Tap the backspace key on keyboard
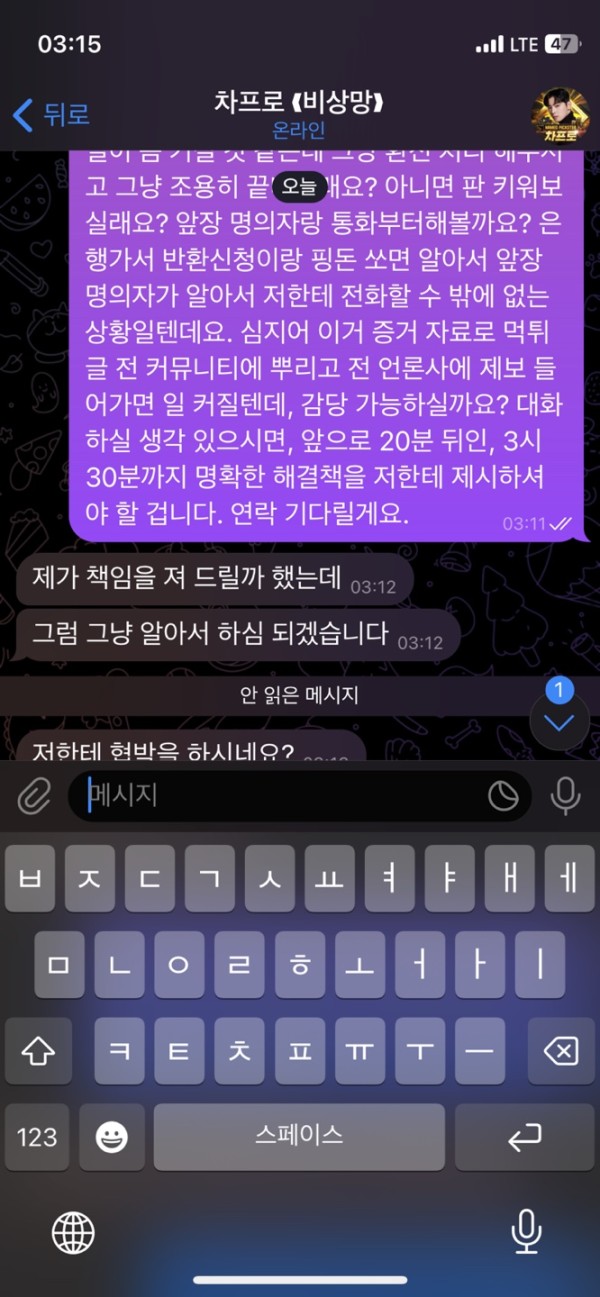The image size is (600, 1297). click(x=562, y=1051)
